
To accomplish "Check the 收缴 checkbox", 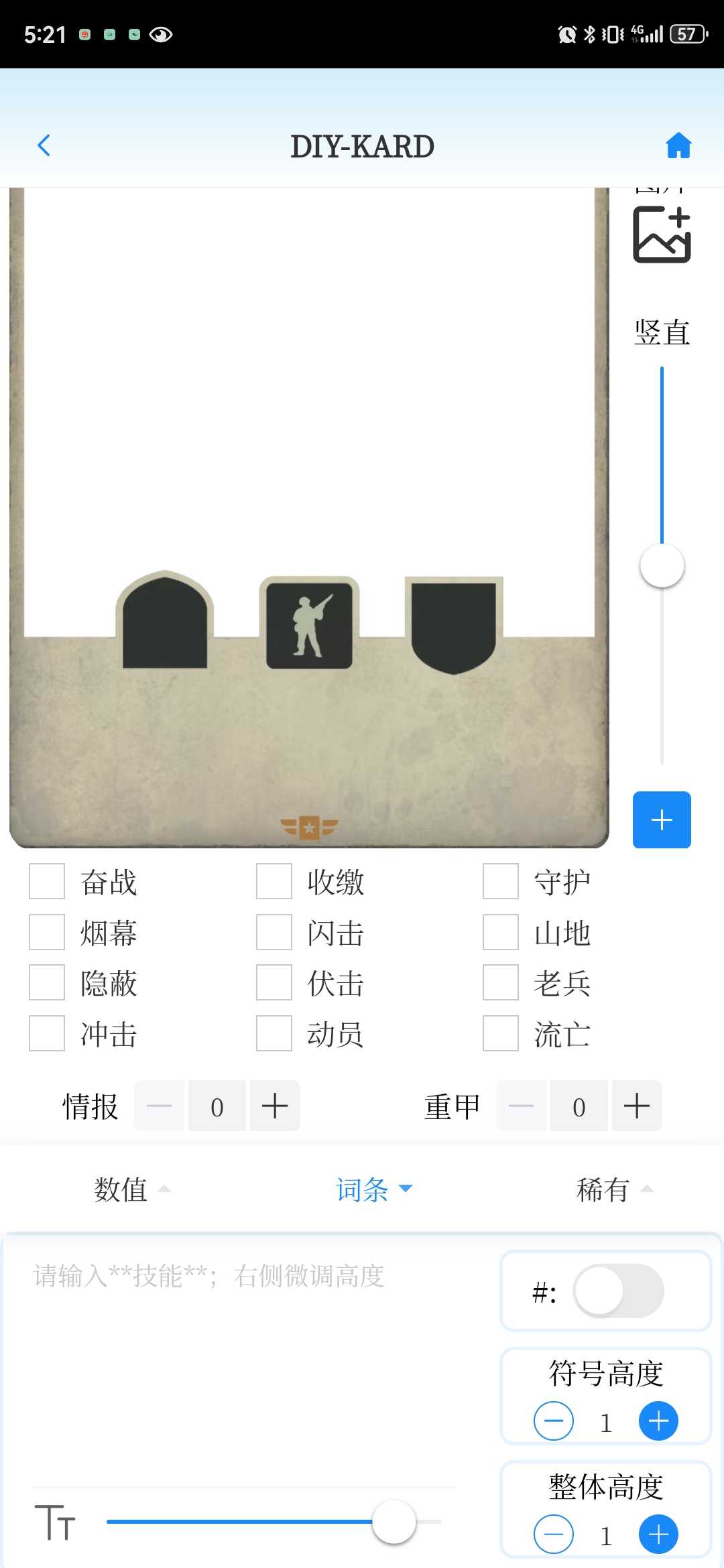I will tap(274, 881).
